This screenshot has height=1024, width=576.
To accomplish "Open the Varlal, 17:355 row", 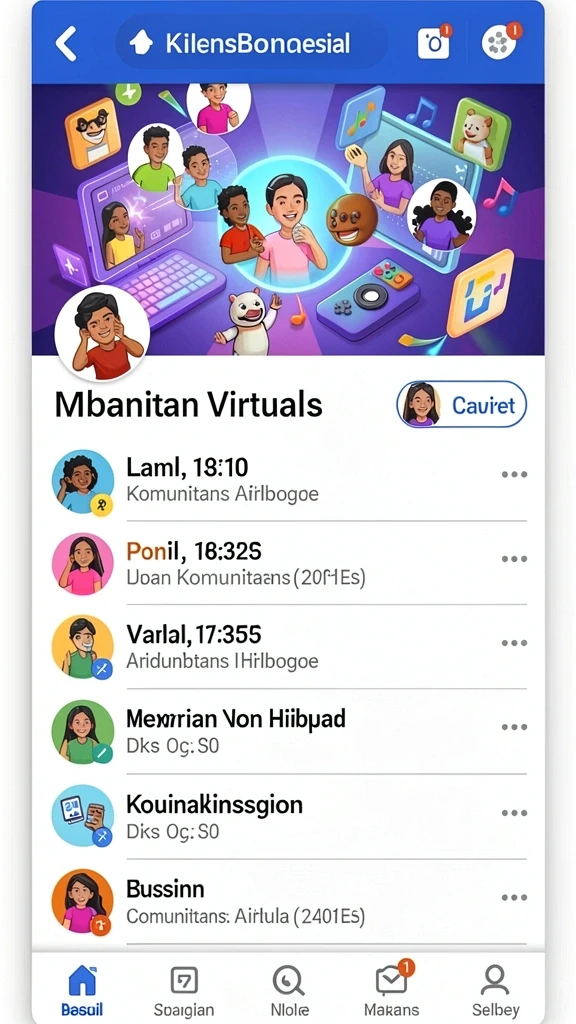I will [x=288, y=647].
